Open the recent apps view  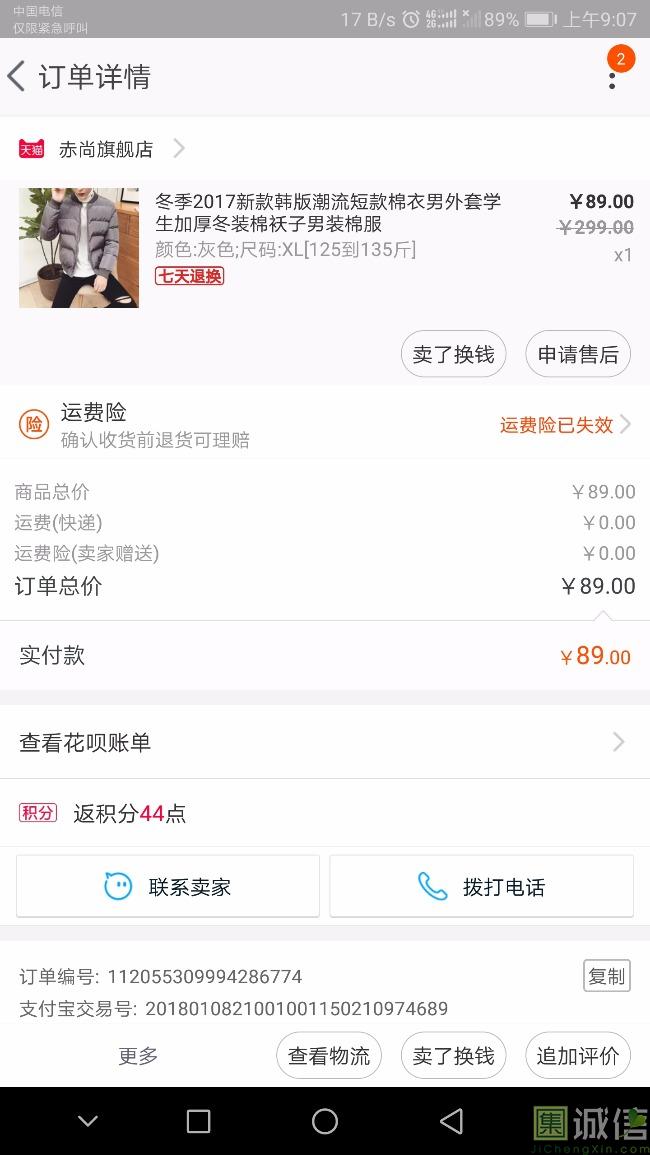coord(199,1121)
